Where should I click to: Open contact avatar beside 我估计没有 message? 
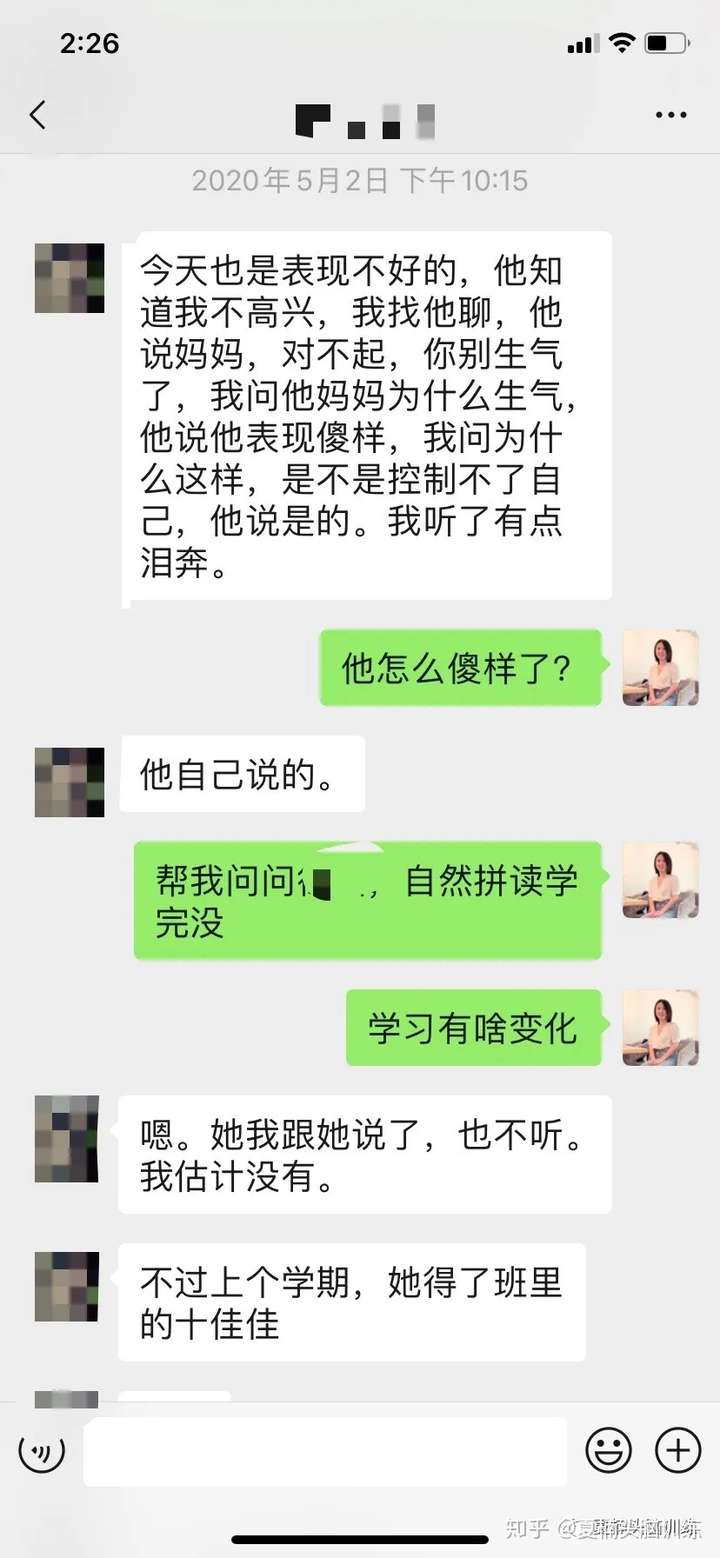pos(67,1138)
